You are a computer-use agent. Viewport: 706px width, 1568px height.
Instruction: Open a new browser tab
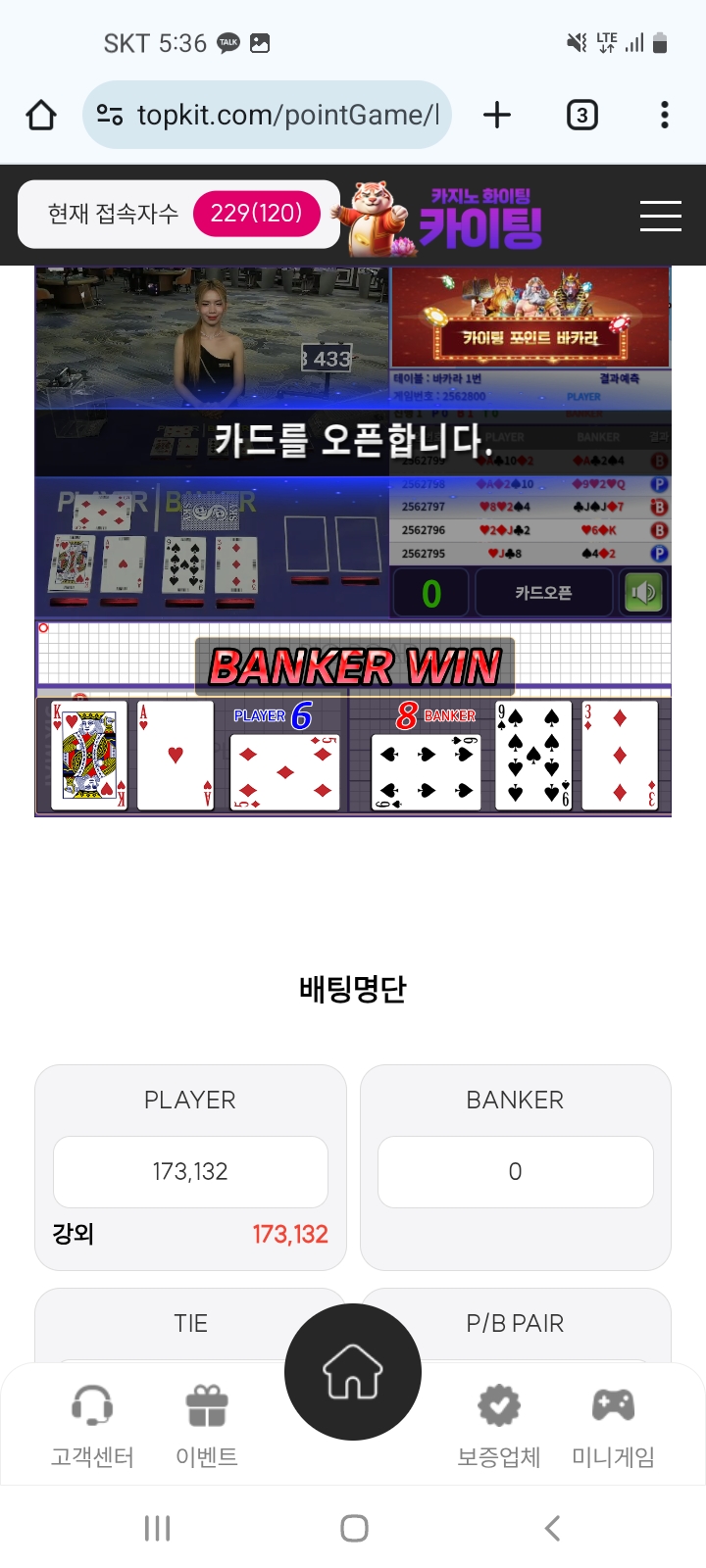(x=497, y=116)
